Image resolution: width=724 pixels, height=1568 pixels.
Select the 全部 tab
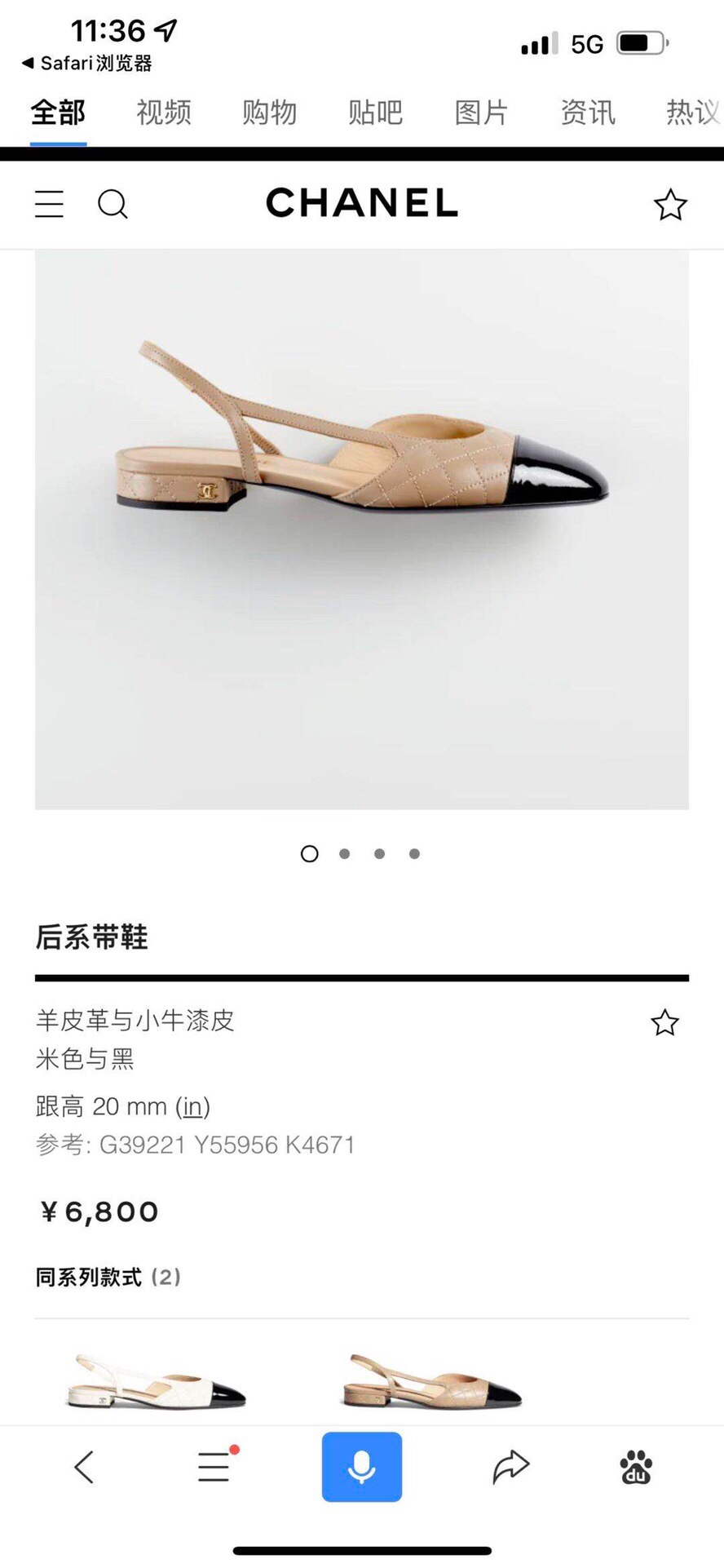58,113
